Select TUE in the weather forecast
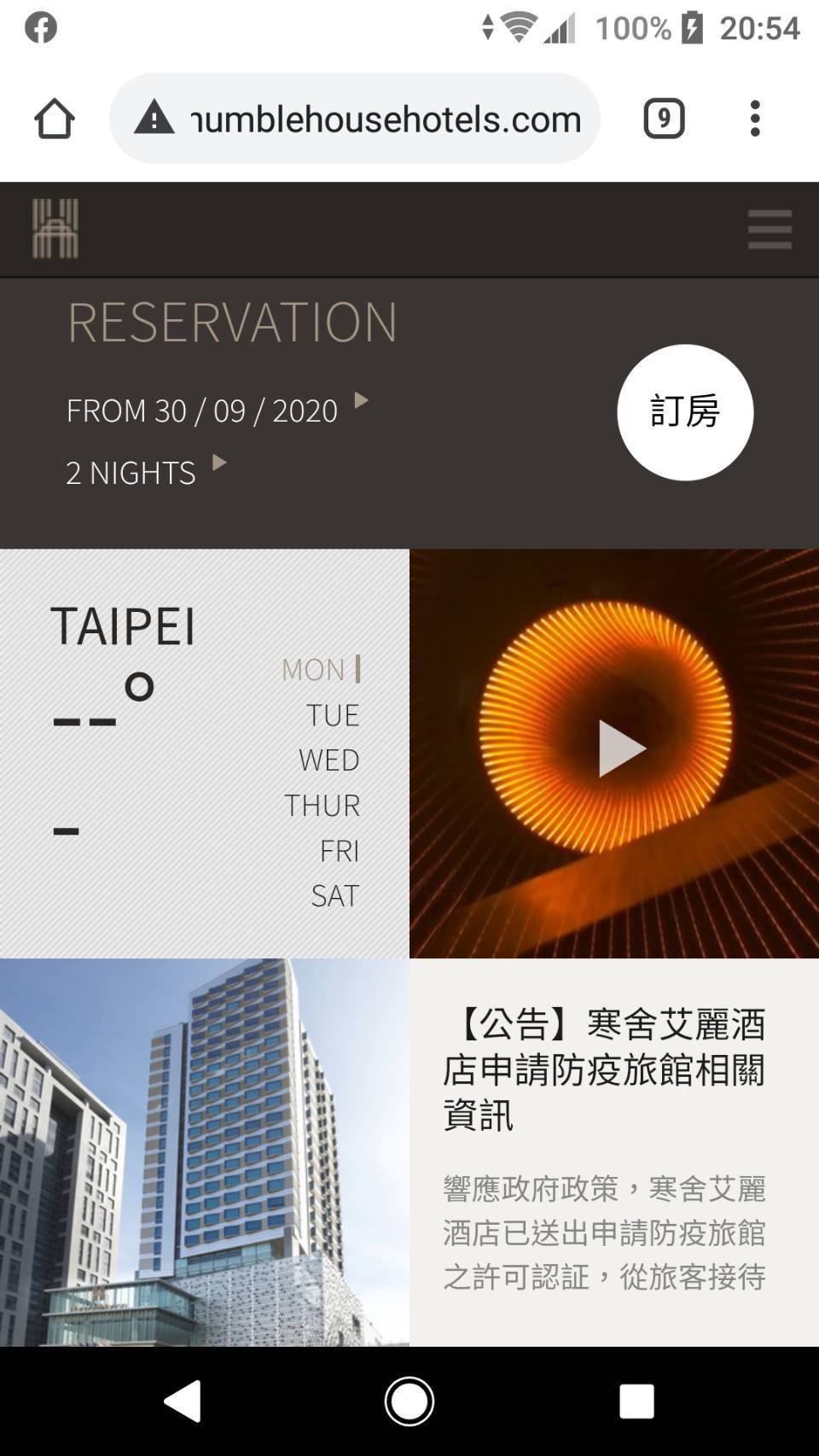 pos(333,715)
